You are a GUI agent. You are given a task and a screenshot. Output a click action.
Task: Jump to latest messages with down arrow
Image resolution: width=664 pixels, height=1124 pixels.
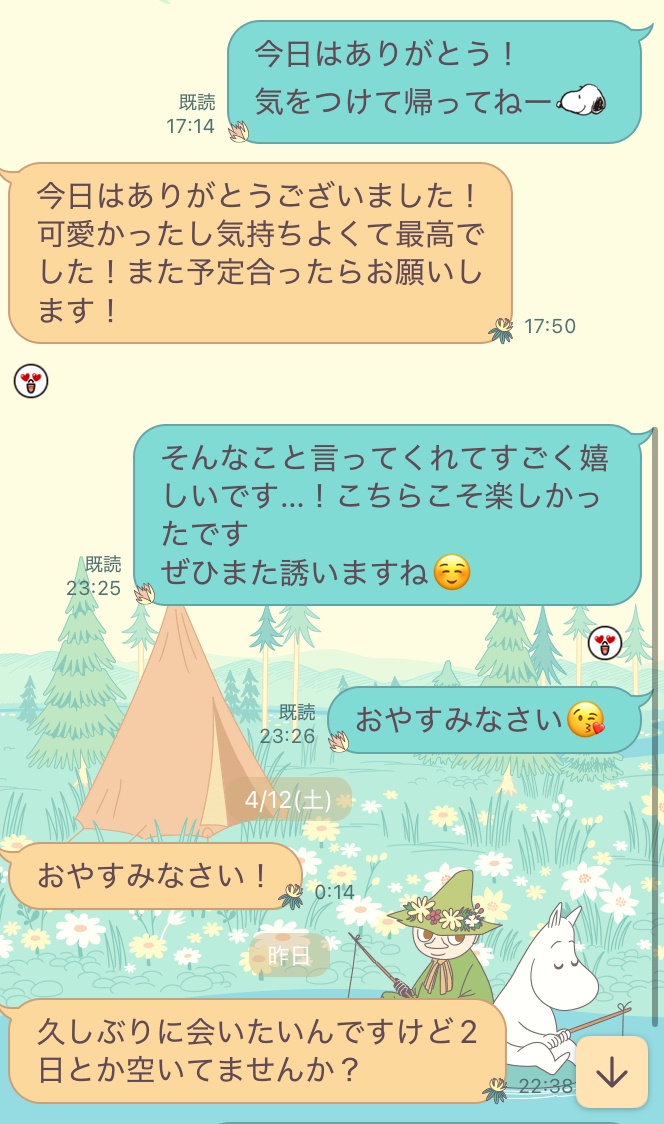point(612,1071)
